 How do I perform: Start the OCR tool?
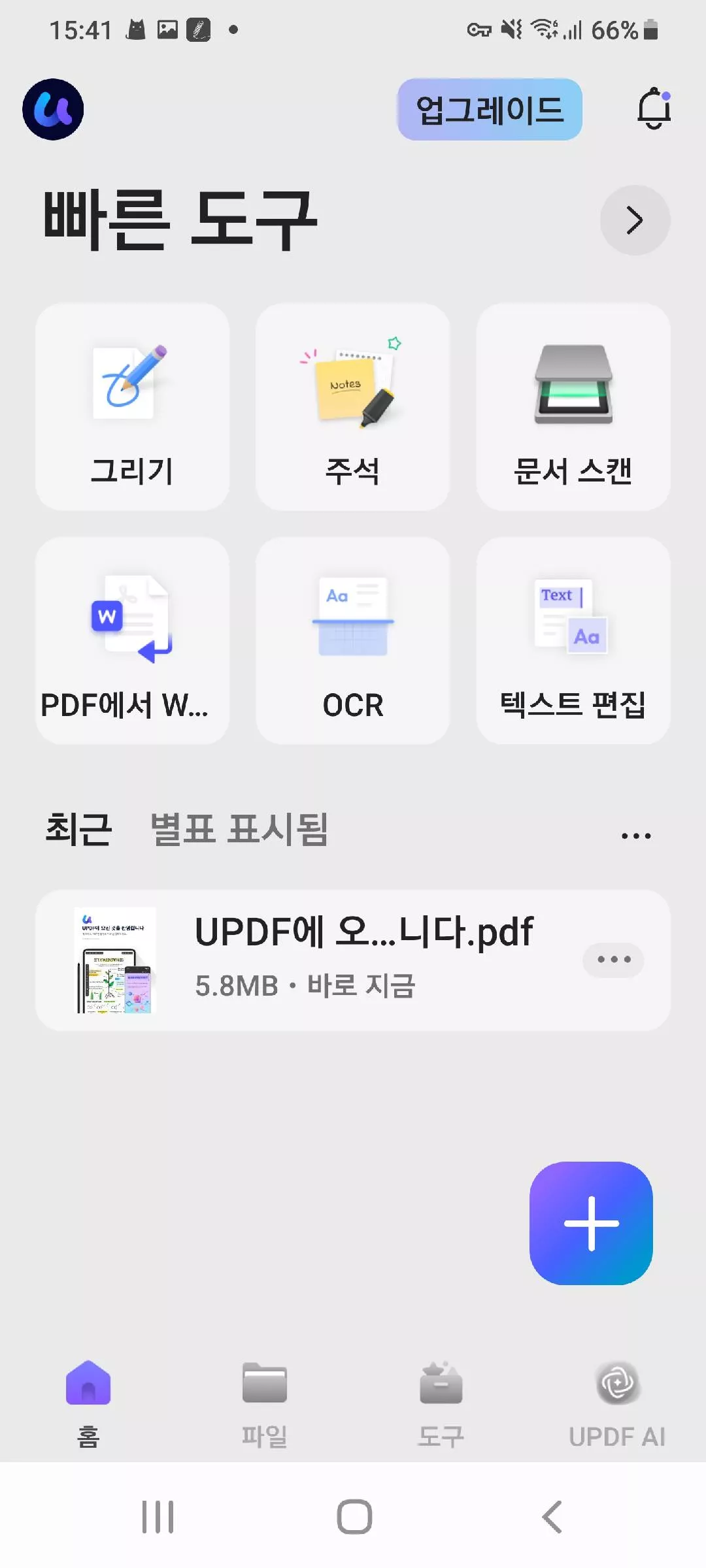click(352, 640)
